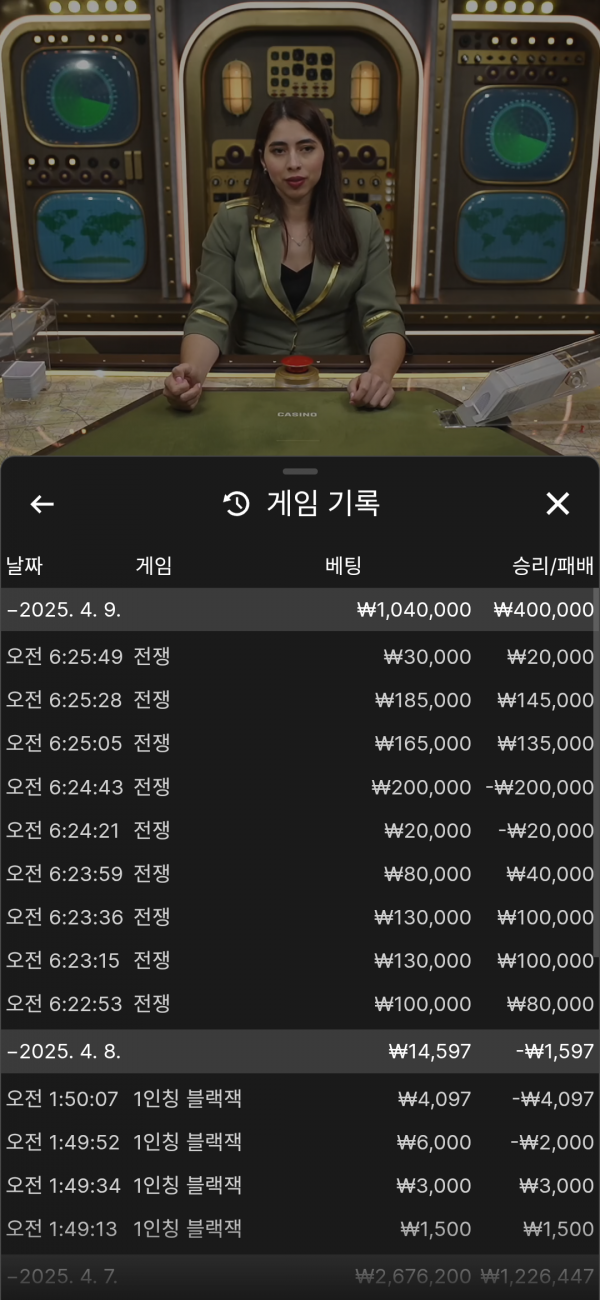View details of the 6:24:43 전쟁 round
The height and width of the screenshot is (1300, 600).
pos(300,787)
